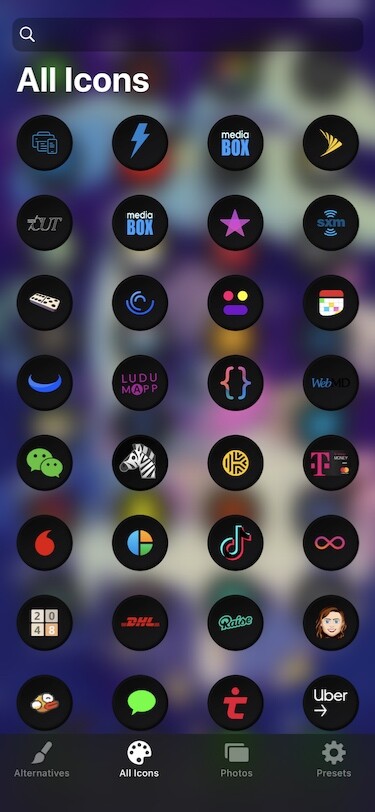Tap the search field at the top
The image size is (375, 812).
188,35
